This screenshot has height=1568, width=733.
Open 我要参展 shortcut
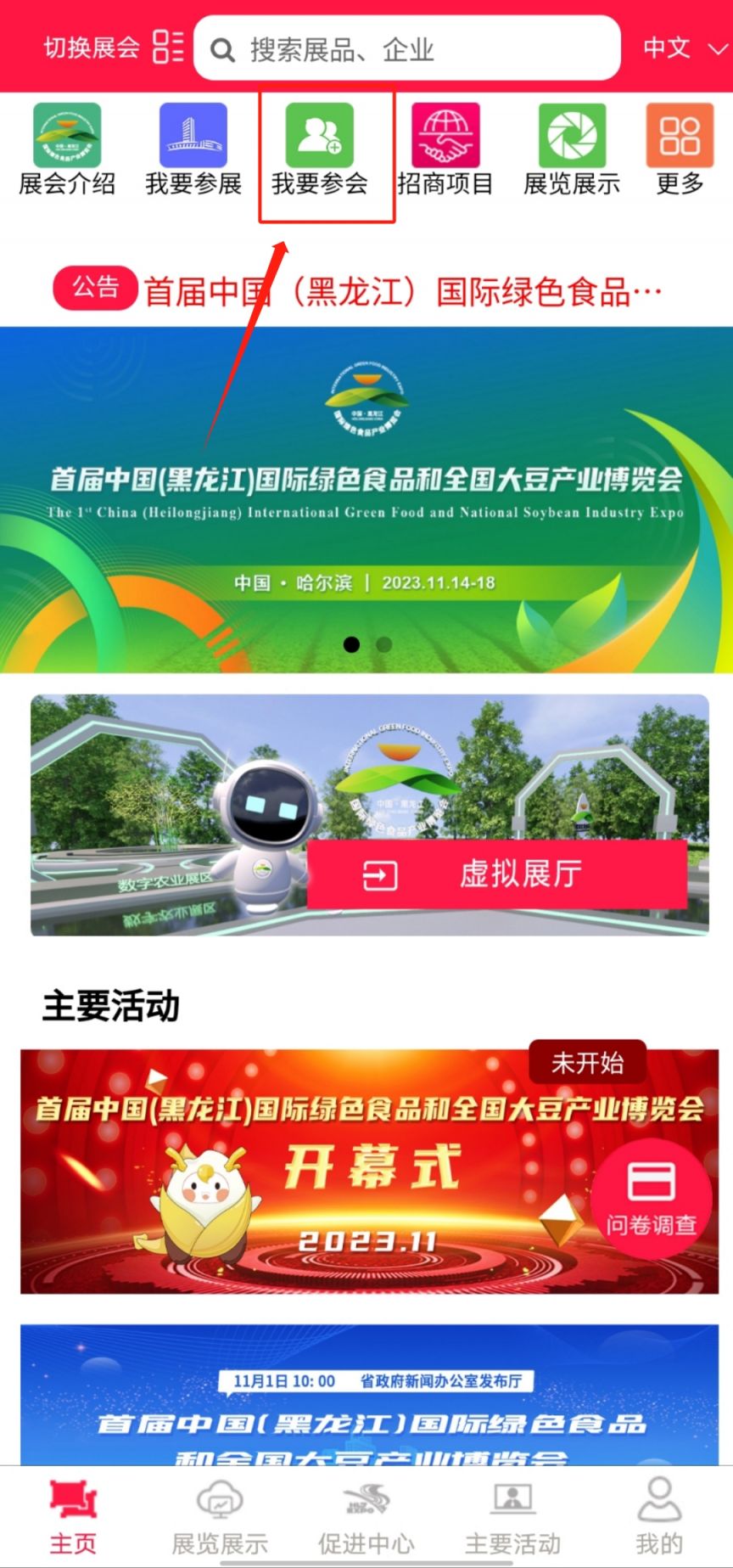(193, 150)
